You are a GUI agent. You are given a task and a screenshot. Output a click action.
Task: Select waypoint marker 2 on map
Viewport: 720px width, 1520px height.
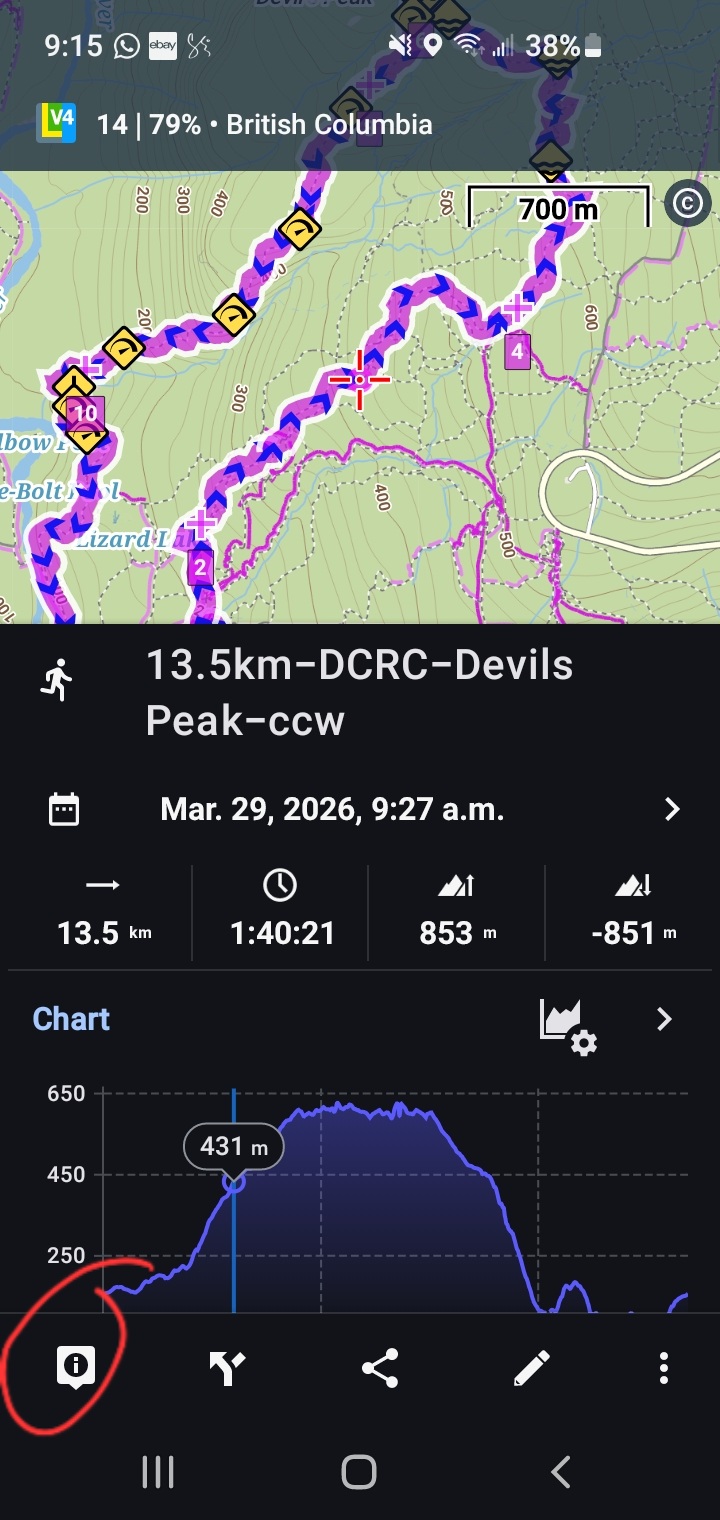click(200, 567)
